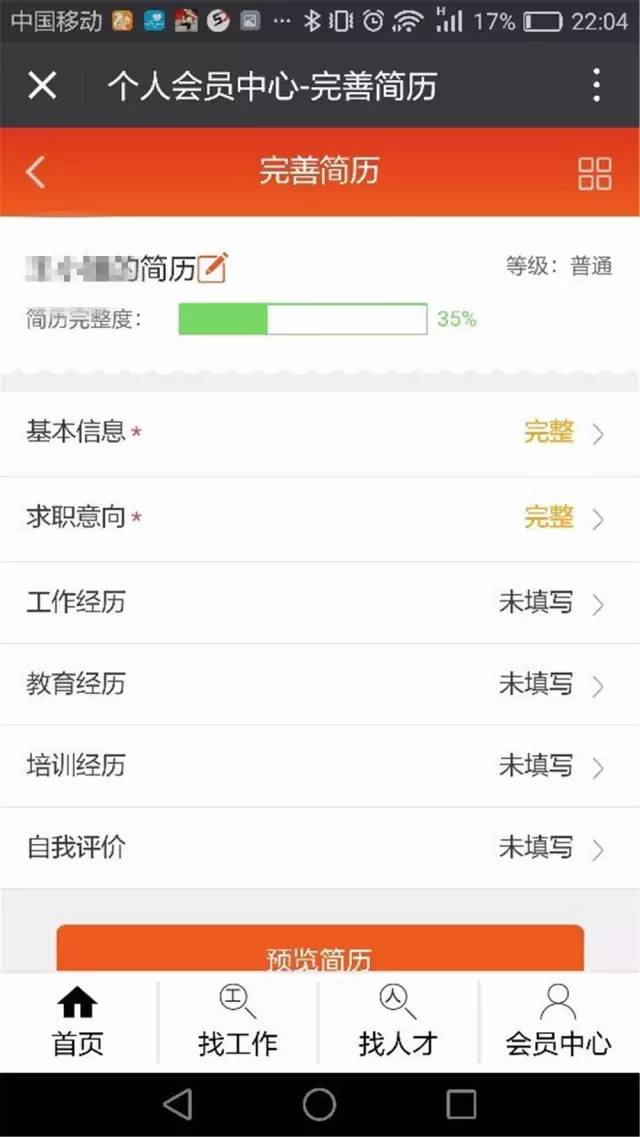Open the 求职意向 section
This screenshot has height=1137, width=640.
(x=320, y=518)
